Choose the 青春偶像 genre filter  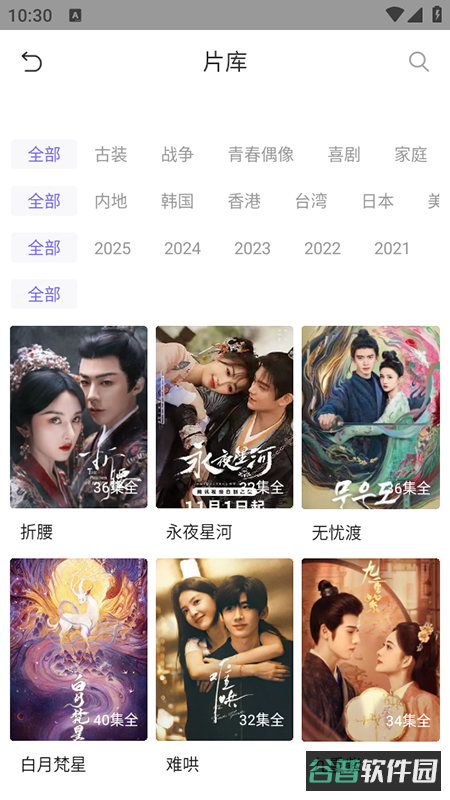pyautogui.click(x=261, y=154)
